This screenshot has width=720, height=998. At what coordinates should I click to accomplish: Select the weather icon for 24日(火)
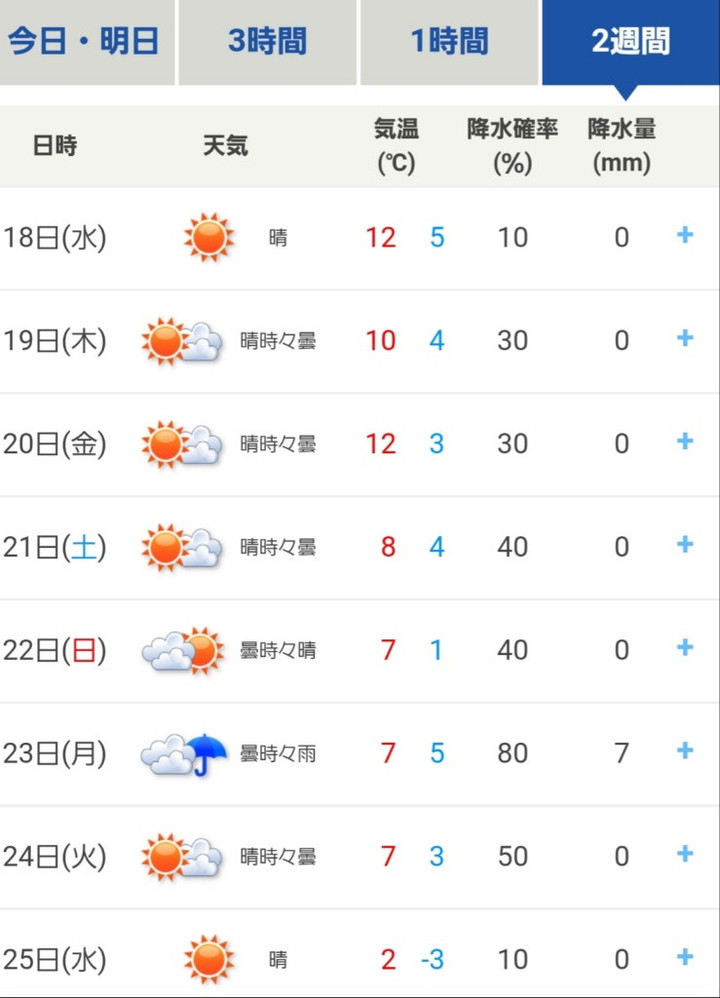(x=183, y=856)
